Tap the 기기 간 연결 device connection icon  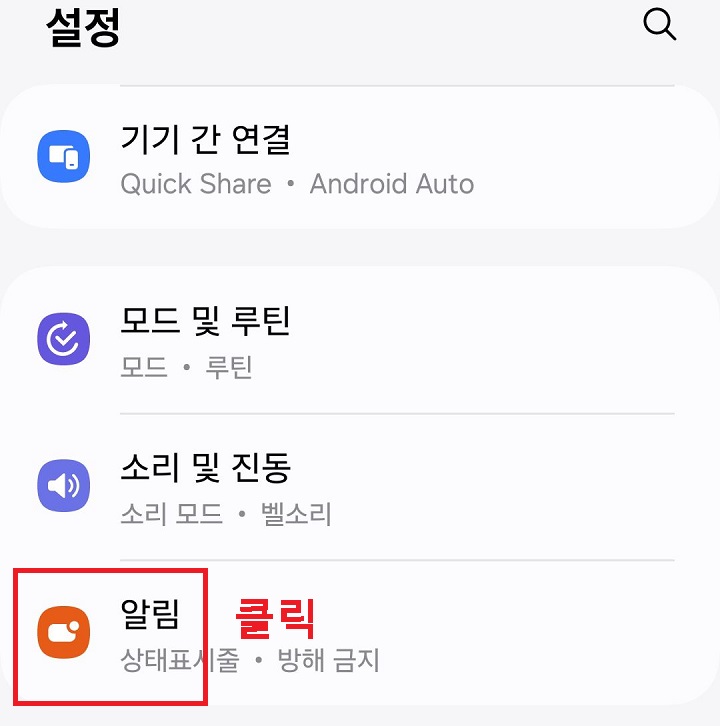[63, 157]
